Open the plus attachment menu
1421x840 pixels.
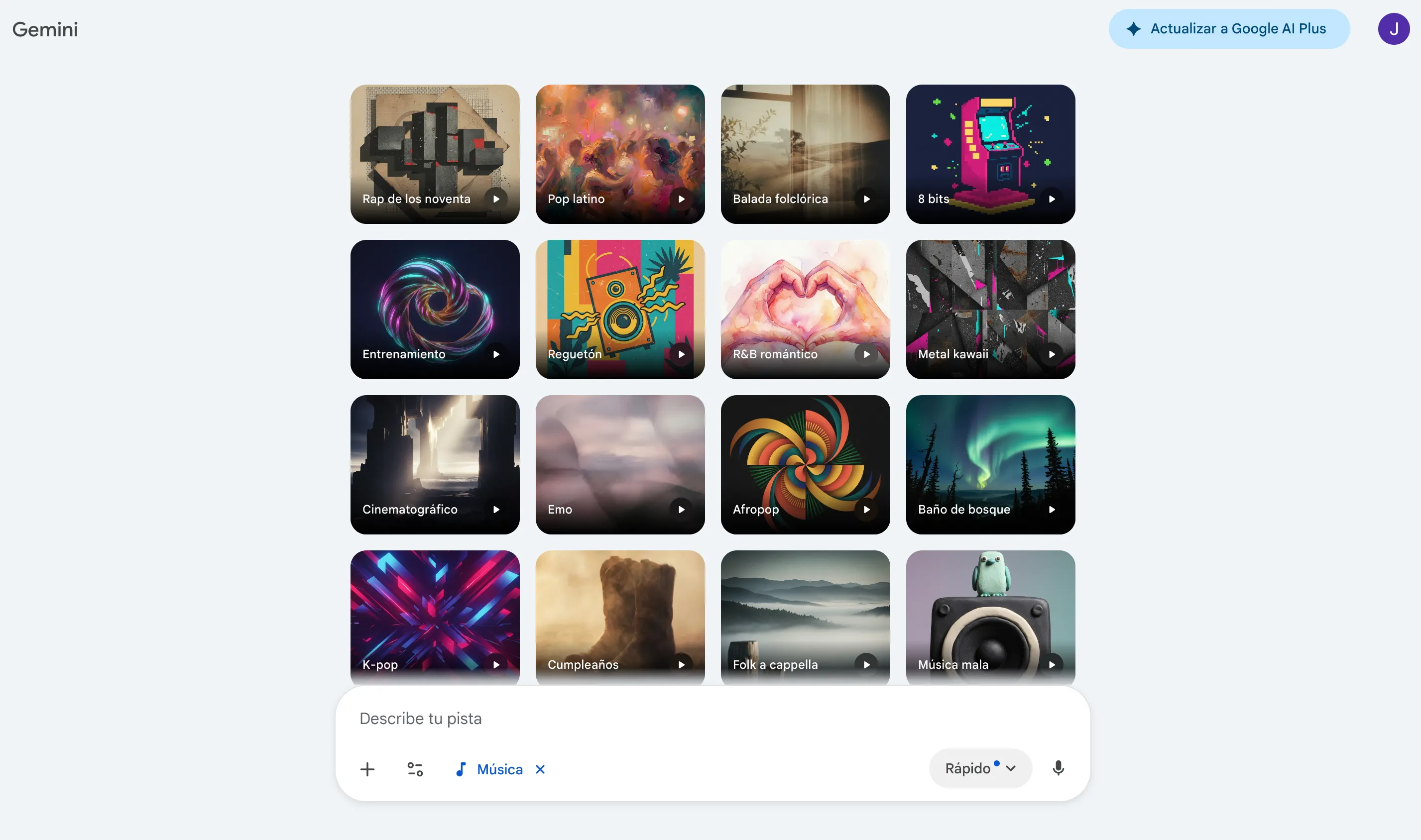[x=367, y=769]
